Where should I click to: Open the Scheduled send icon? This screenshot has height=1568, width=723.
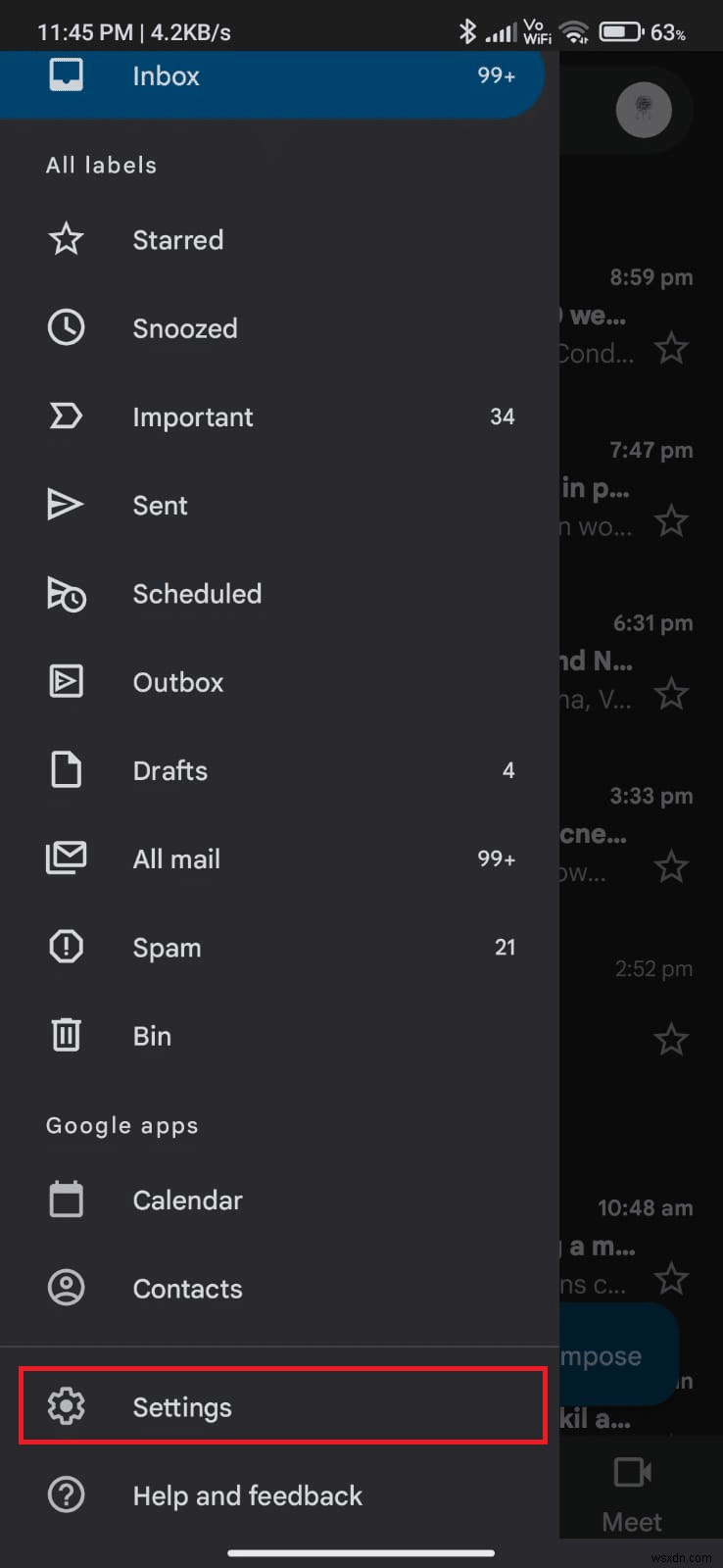(66, 593)
